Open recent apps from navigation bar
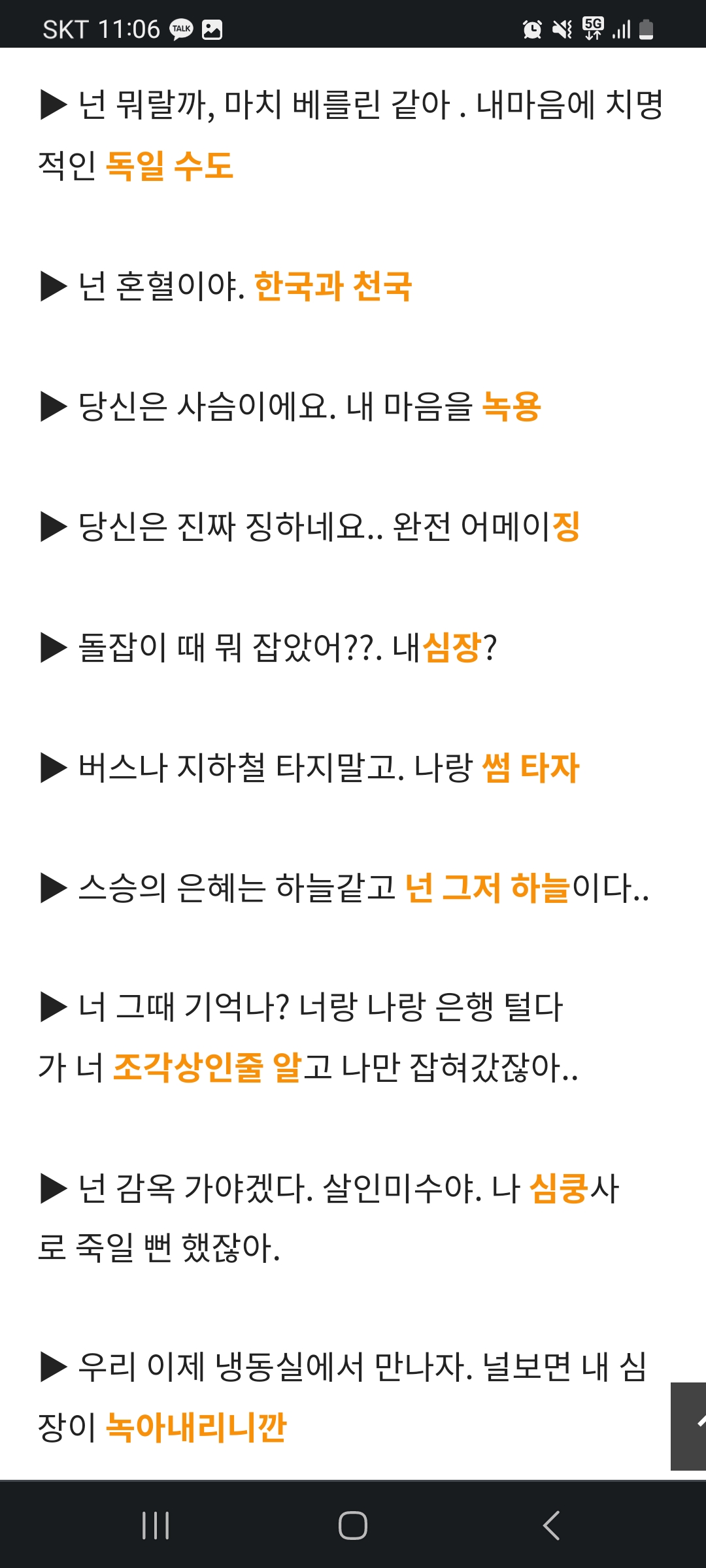 [156, 1526]
